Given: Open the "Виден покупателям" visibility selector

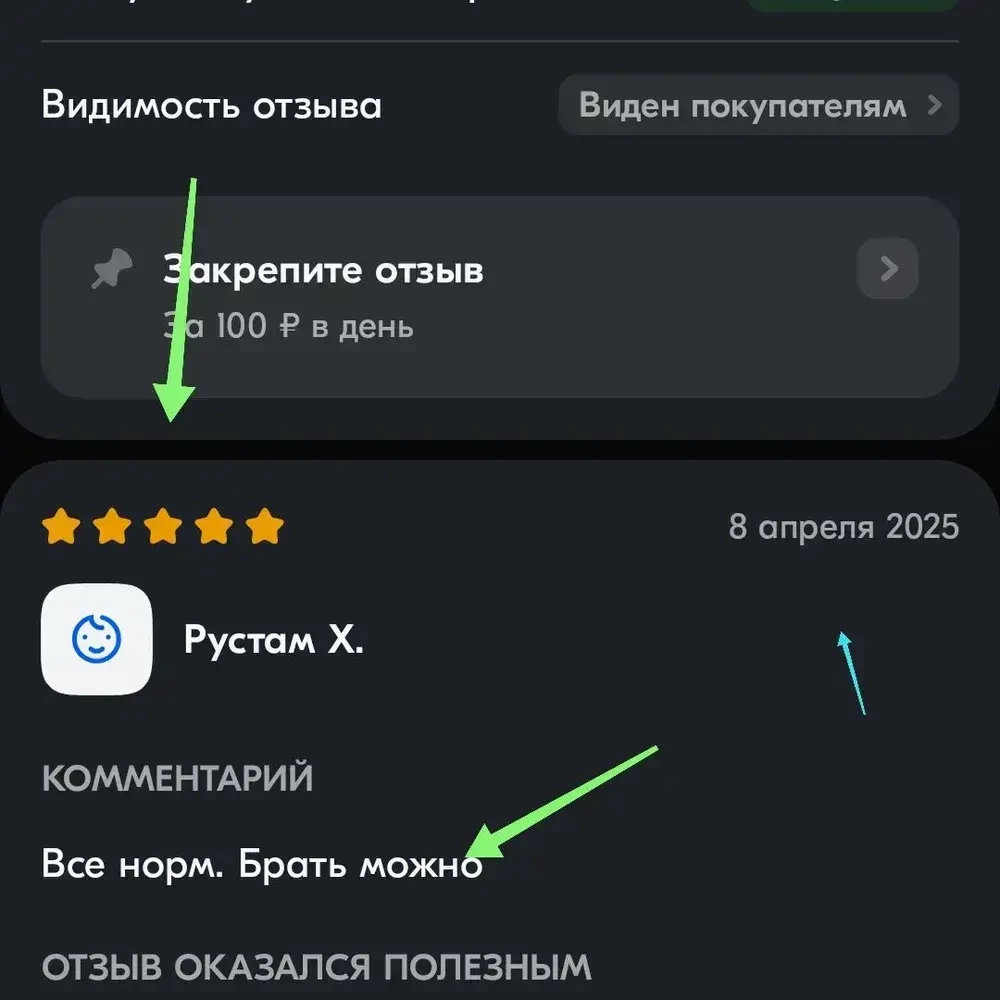Looking at the screenshot, I should 758,105.
